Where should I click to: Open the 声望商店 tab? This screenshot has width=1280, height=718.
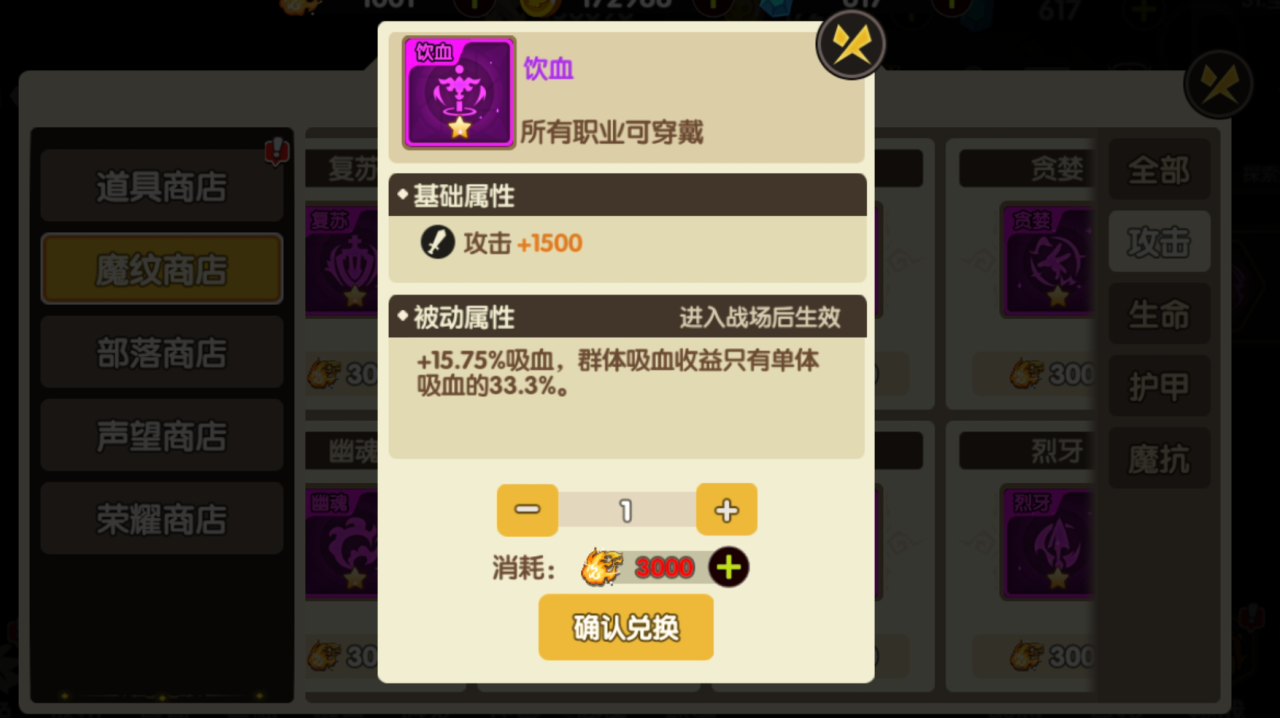pyautogui.click(x=162, y=436)
